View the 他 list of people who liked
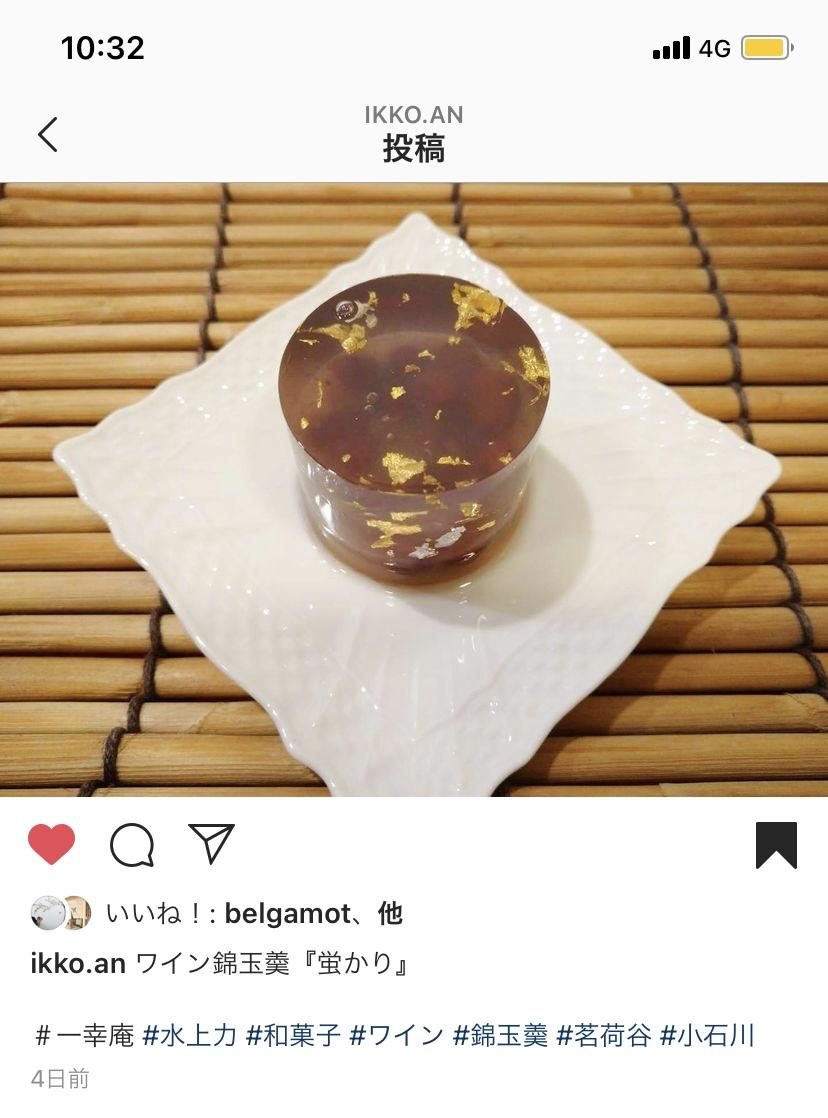This screenshot has height=1118, width=828. [390, 913]
